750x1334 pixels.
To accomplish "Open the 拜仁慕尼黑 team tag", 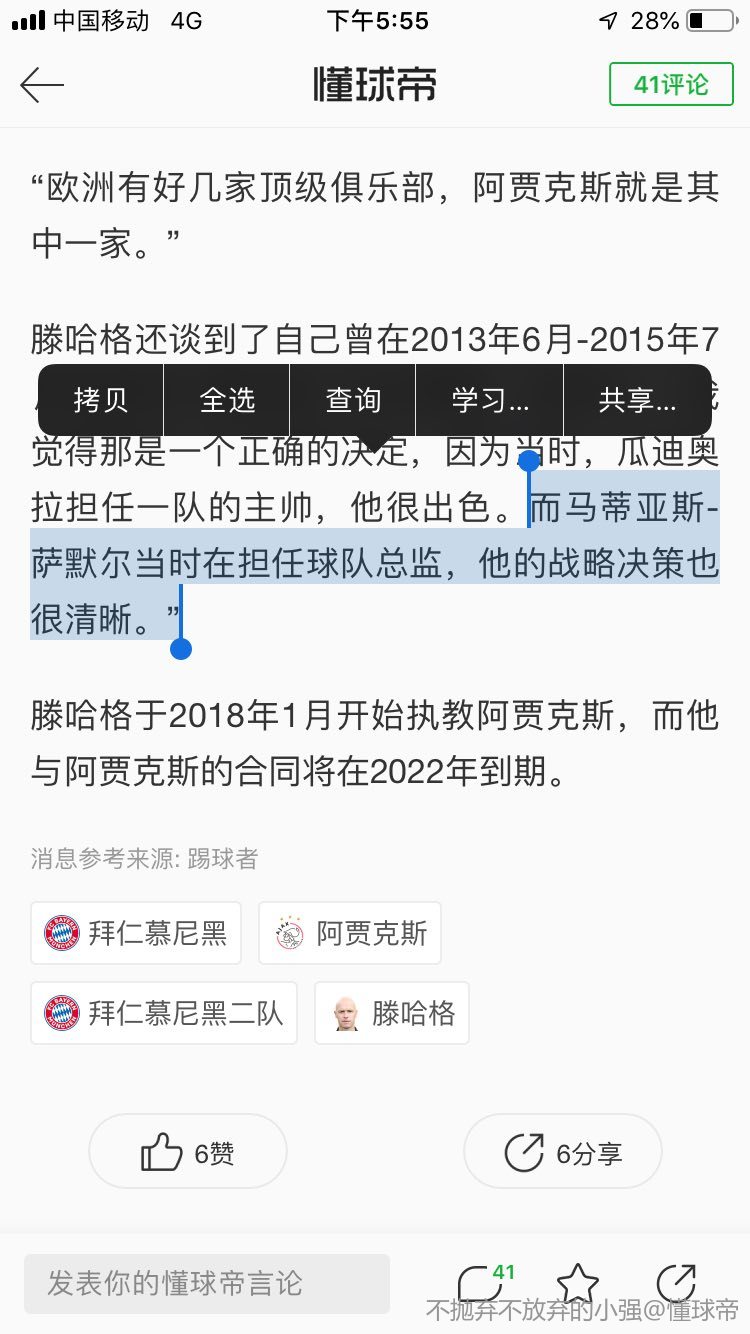I will tap(136, 933).
